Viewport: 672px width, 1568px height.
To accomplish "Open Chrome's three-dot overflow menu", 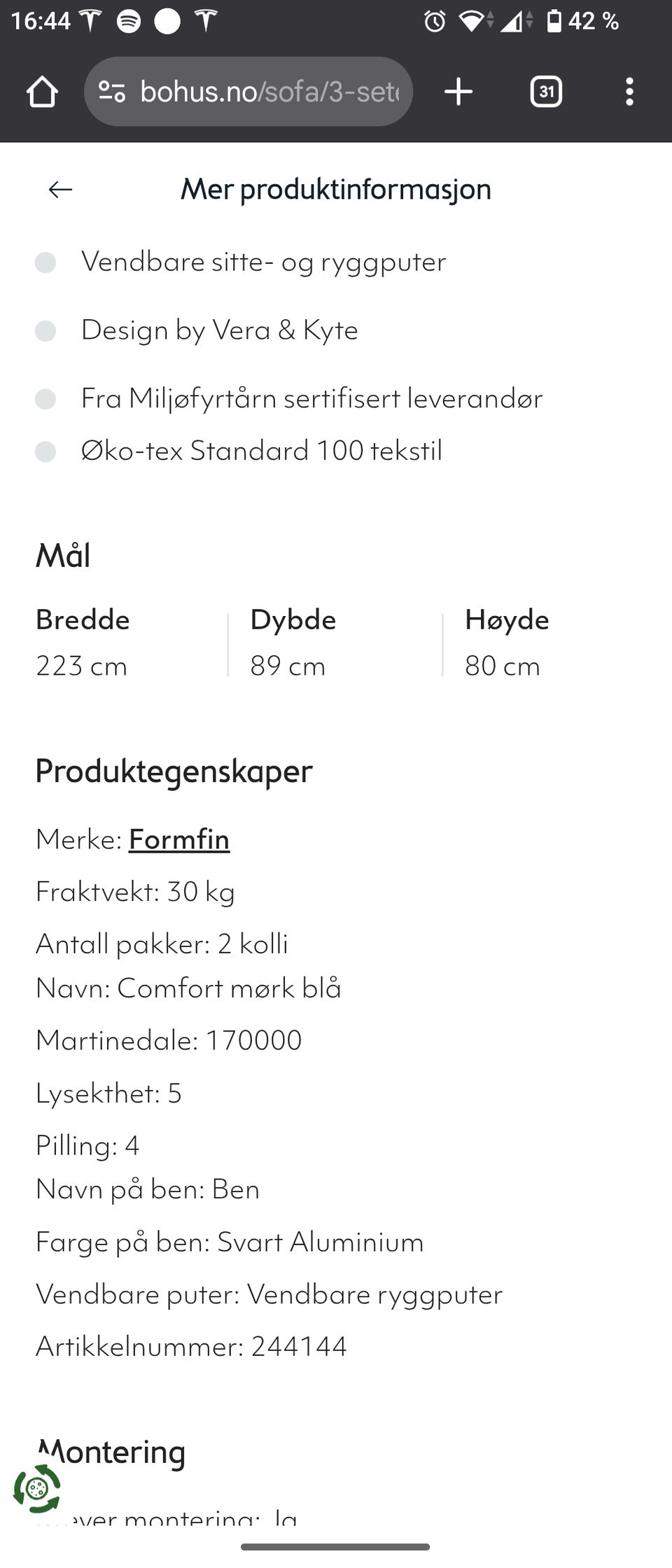I will coord(629,91).
